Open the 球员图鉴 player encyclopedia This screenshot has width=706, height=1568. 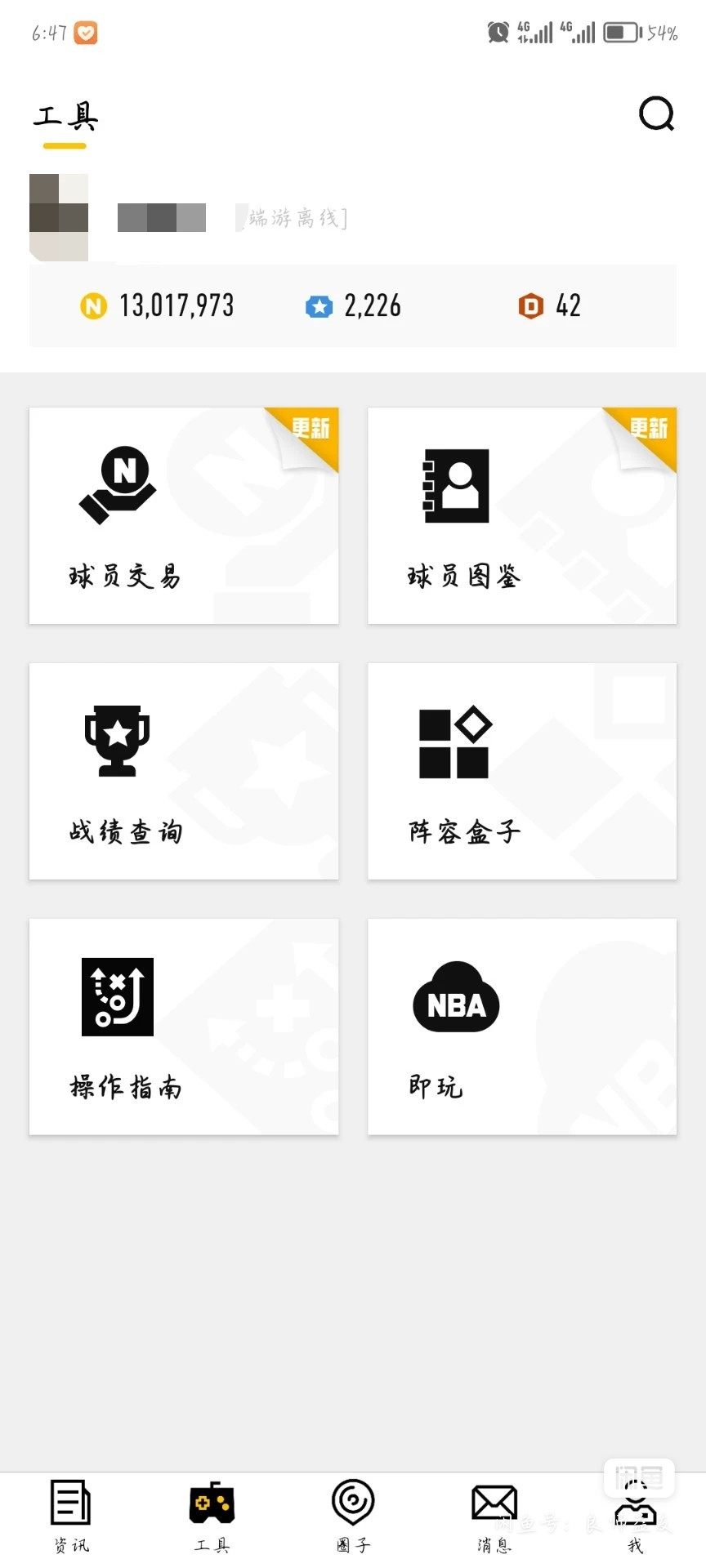pos(523,514)
